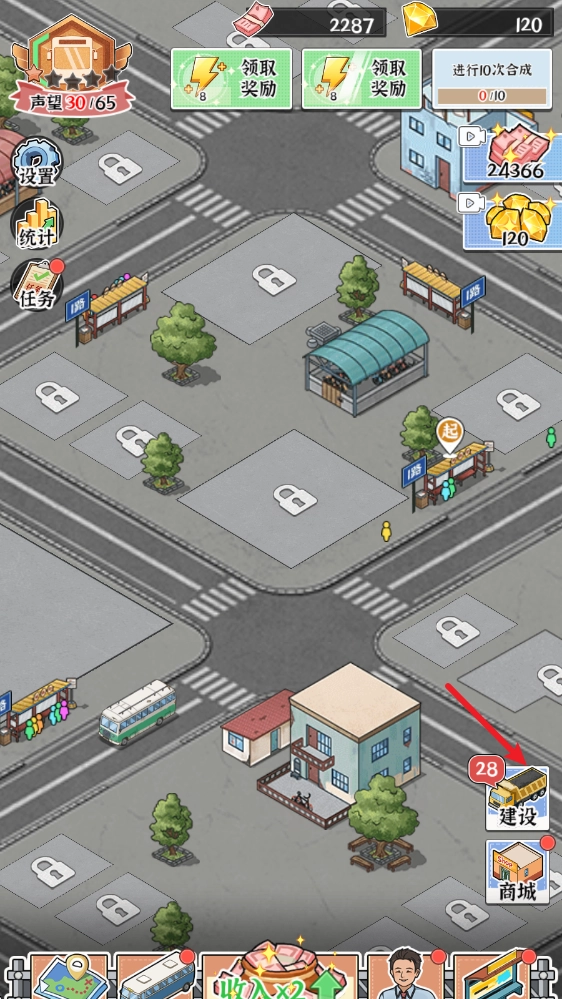562x999 pixels.
Task: Open the rightmost bottom-bar tab
Action: (493, 976)
